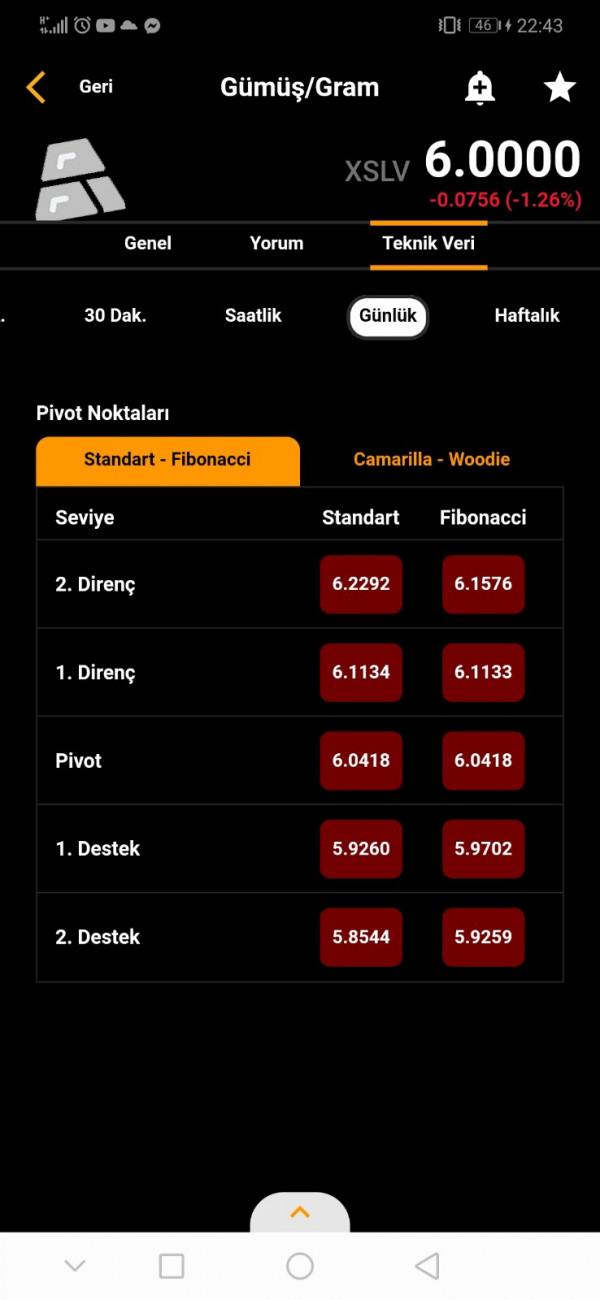Switch to the Genel tab

[x=148, y=243]
